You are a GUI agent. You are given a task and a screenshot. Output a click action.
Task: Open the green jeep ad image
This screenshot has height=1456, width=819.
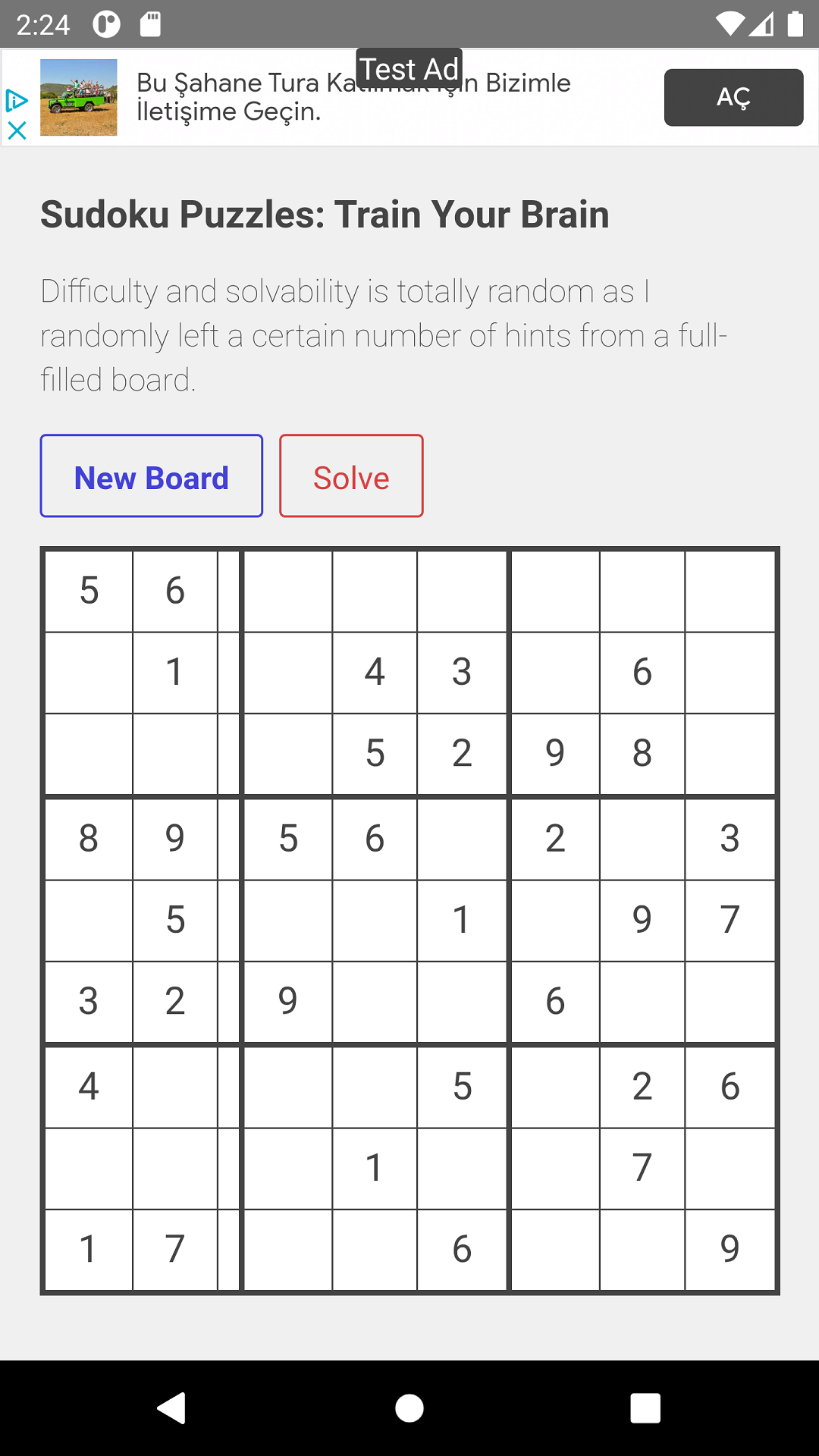79,97
